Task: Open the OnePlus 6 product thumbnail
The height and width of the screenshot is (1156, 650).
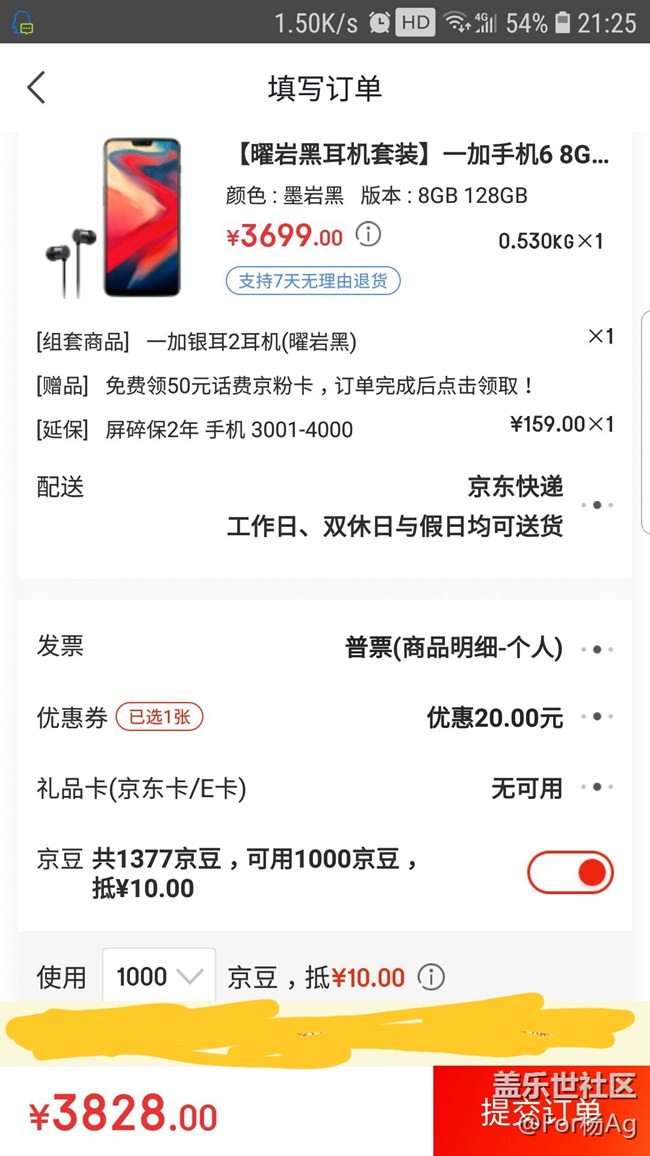Action: pyautogui.click(x=112, y=218)
